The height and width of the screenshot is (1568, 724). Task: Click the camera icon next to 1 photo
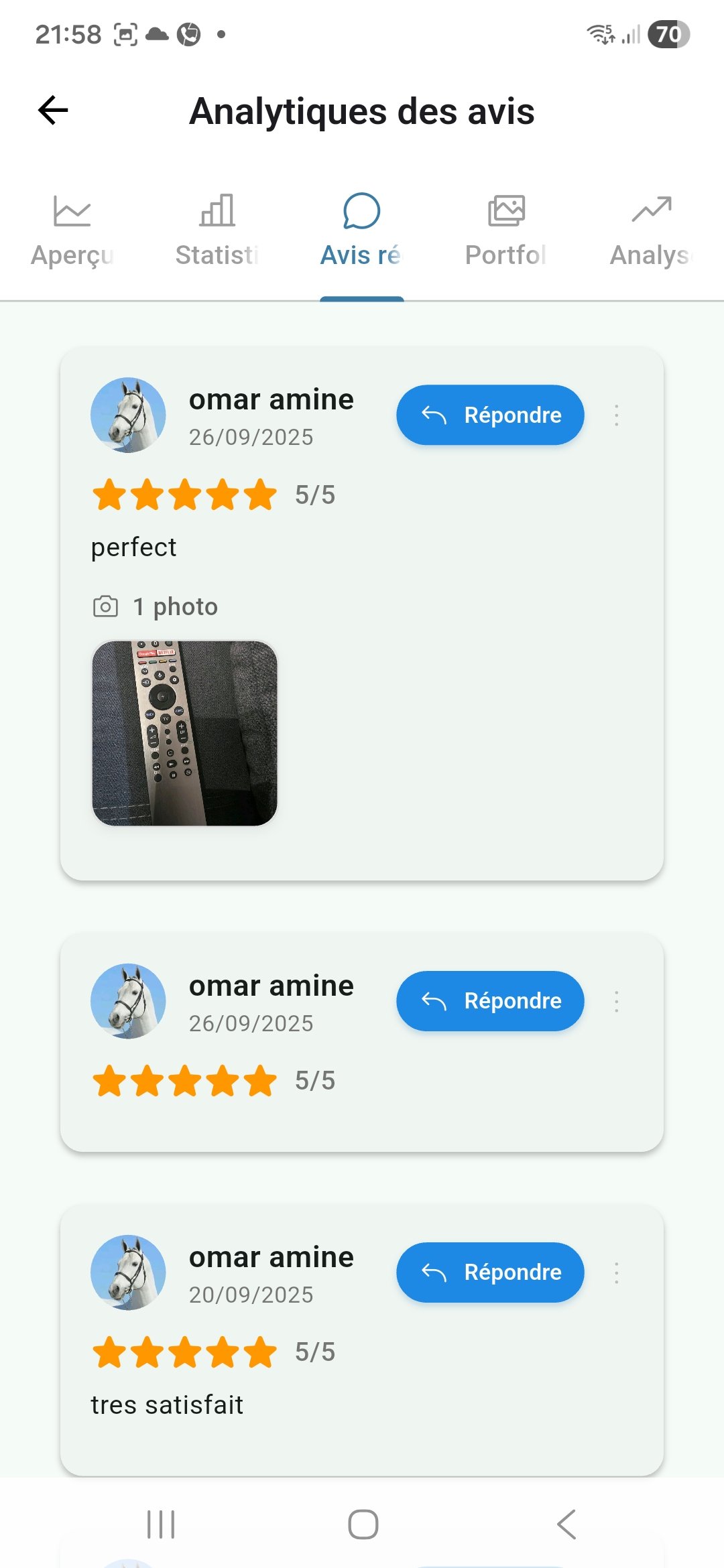coord(105,605)
